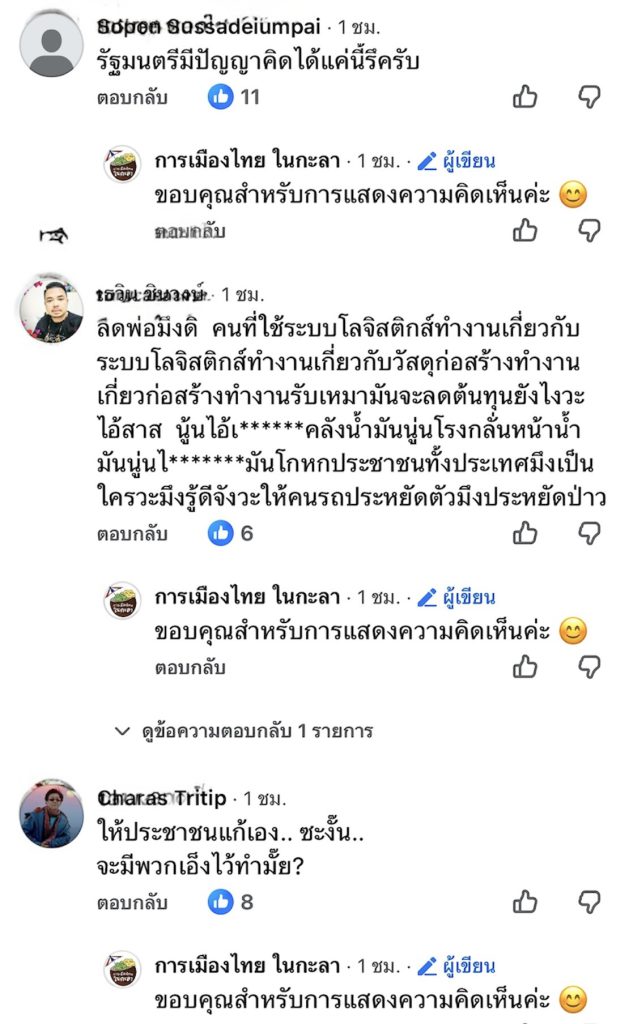Viewport: 629px width, 1024px height.
Task: Dislike Charas Tritip's comment
Action: point(590,902)
